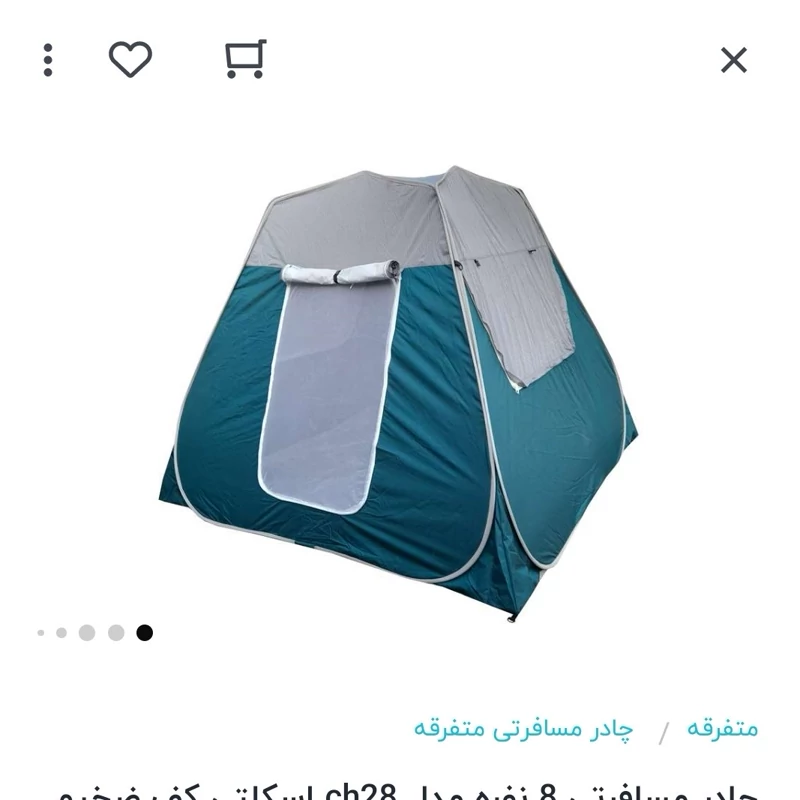Close the product page
The height and width of the screenshot is (800, 800).
pos(734,60)
